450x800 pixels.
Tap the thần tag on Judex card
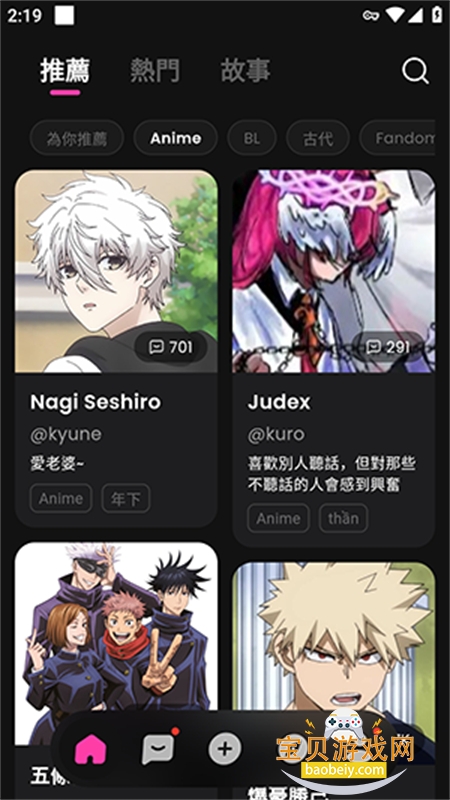(343, 518)
